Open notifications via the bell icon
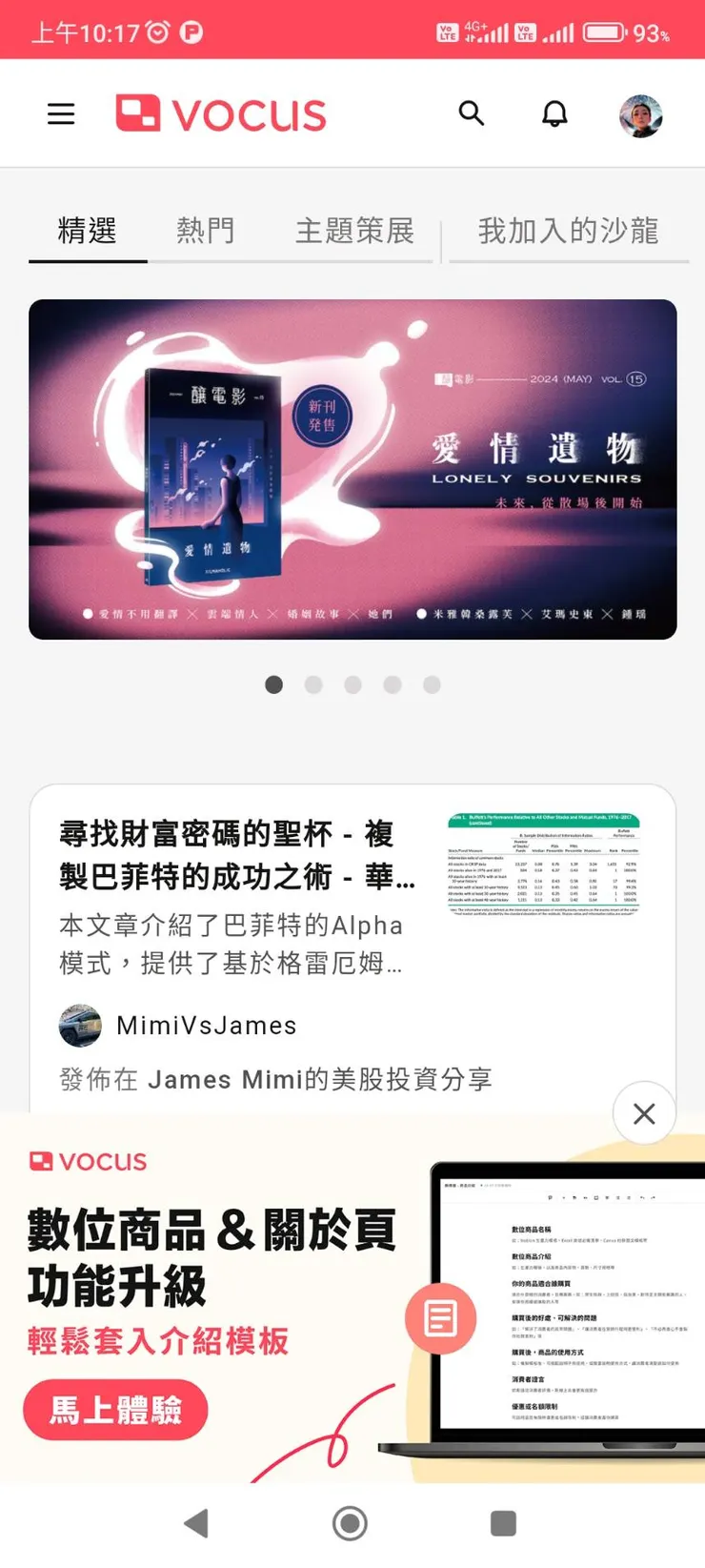The width and height of the screenshot is (705, 1568). (554, 113)
